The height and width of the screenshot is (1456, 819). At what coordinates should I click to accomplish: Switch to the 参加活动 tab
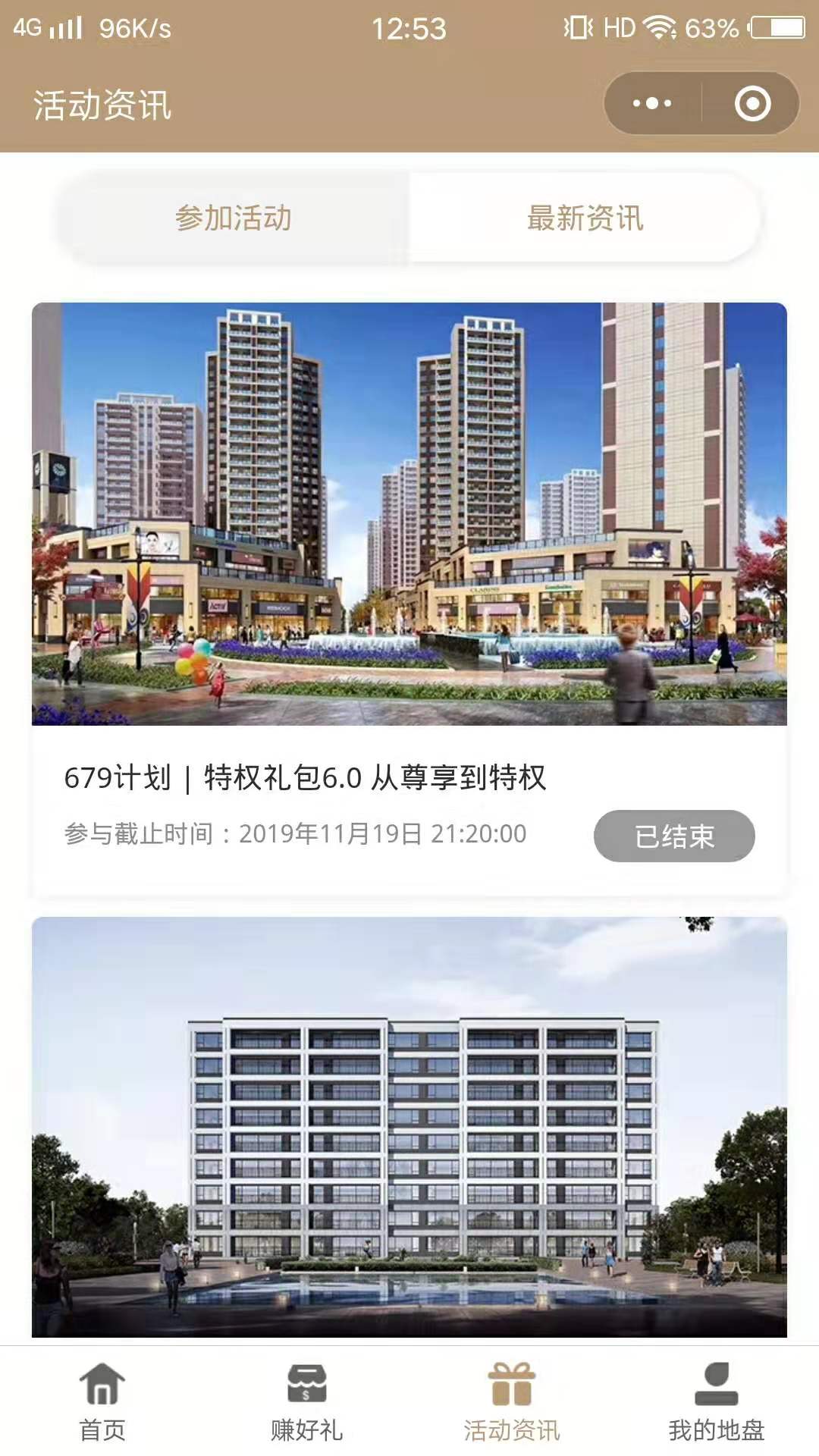point(234,218)
